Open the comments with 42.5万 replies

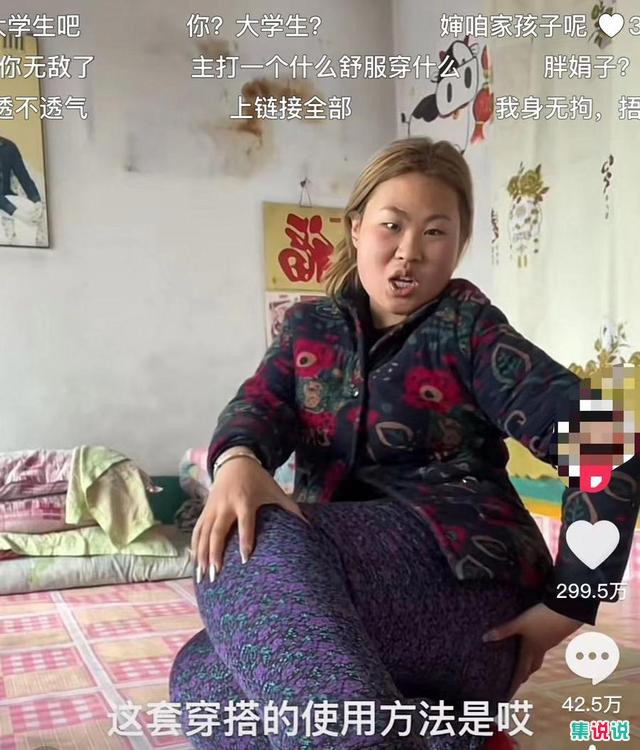pyautogui.click(x=592, y=658)
